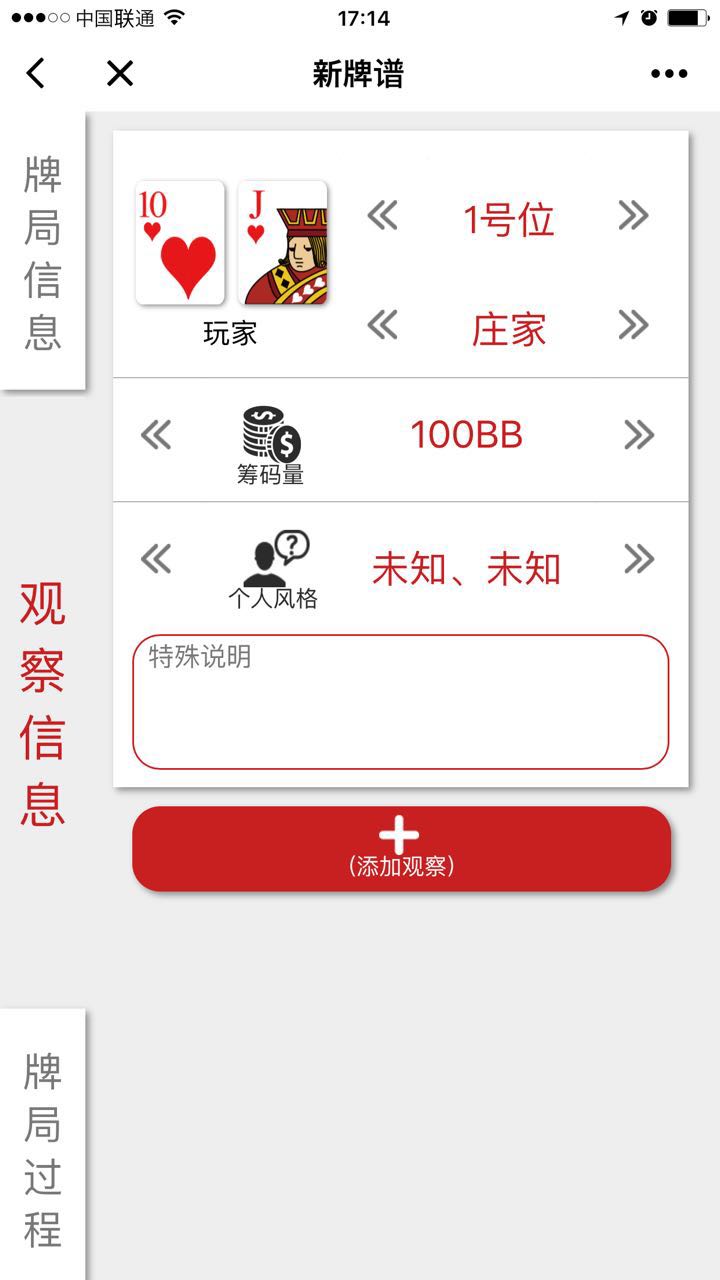The width and height of the screenshot is (720, 1280).
Task: Decrease the 筹码量 from 100BB
Action: (x=156, y=435)
